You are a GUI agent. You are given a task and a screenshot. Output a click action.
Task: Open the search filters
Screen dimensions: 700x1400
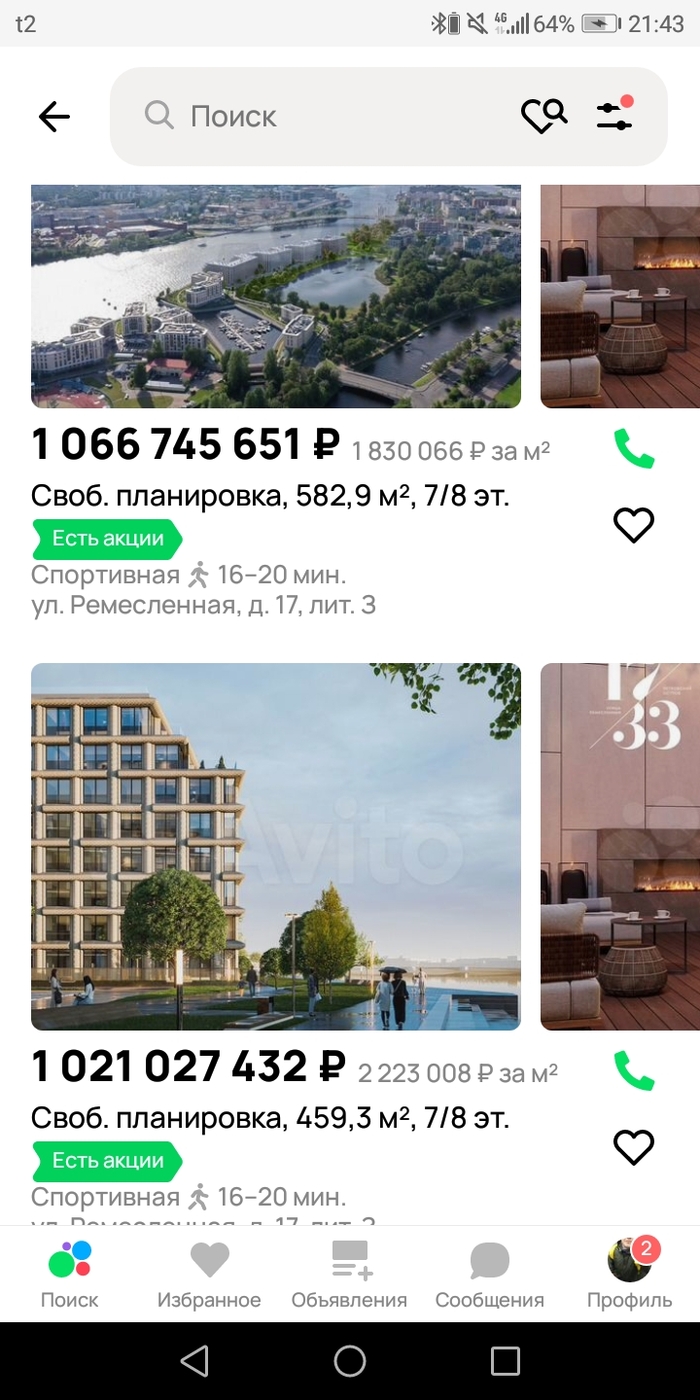(614, 115)
